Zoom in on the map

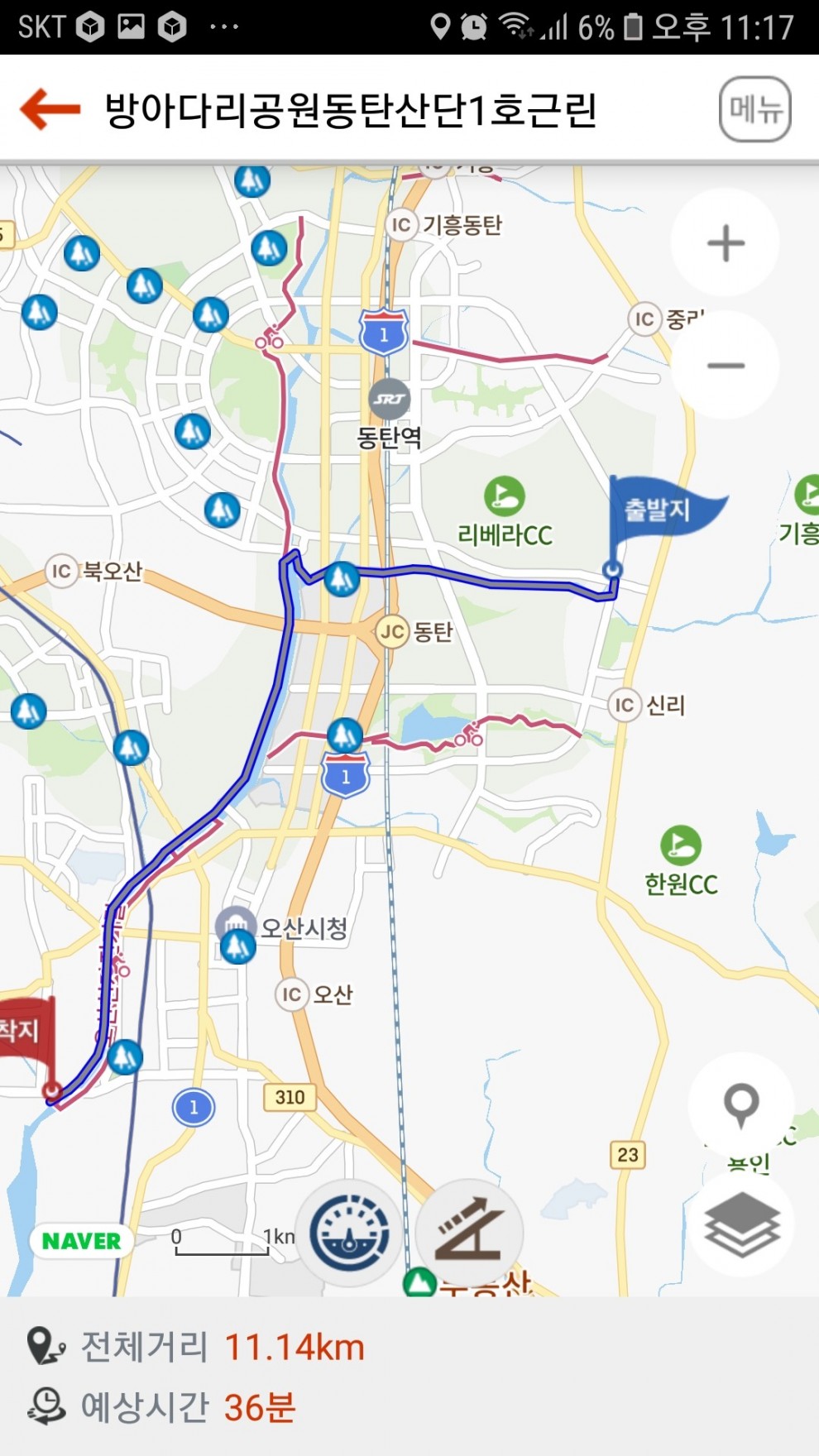[x=726, y=243]
